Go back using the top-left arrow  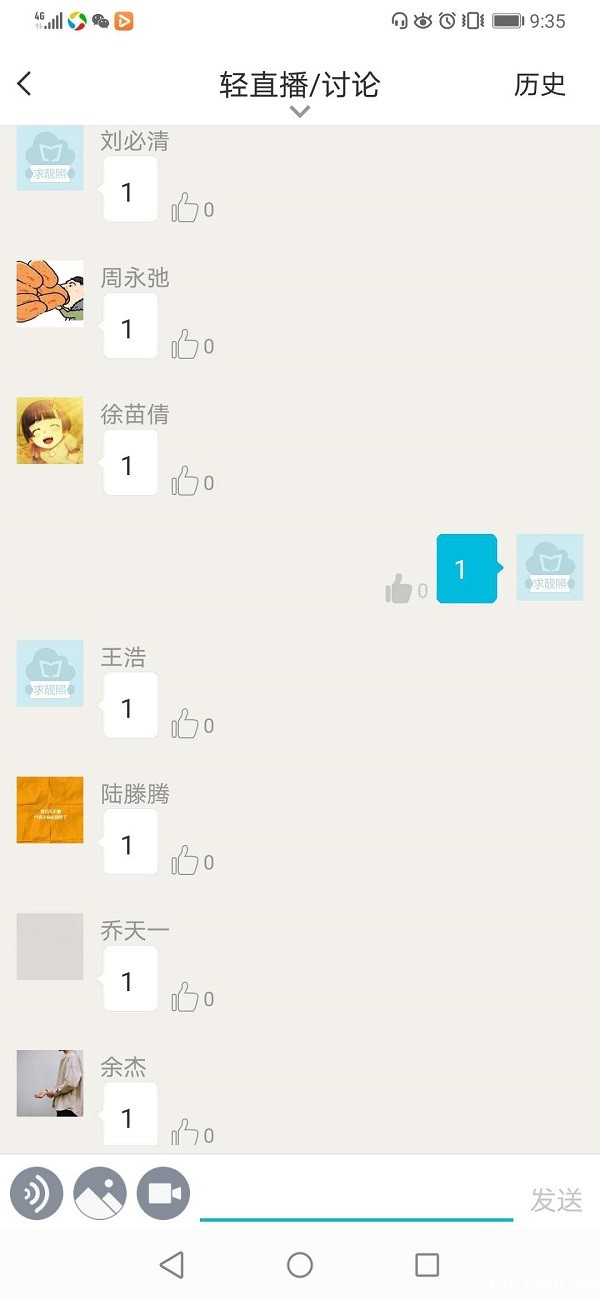(25, 85)
